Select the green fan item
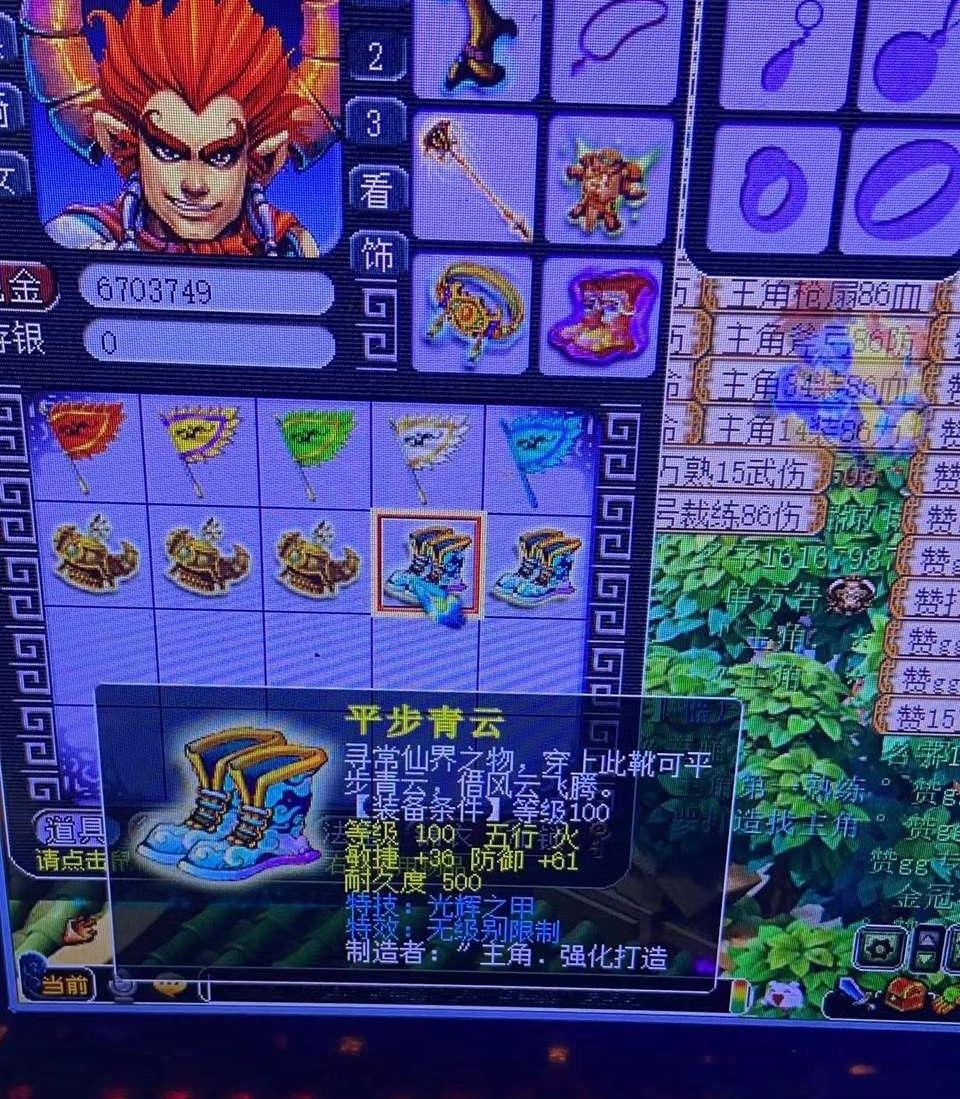The width and height of the screenshot is (960, 1099). coord(314,440)
